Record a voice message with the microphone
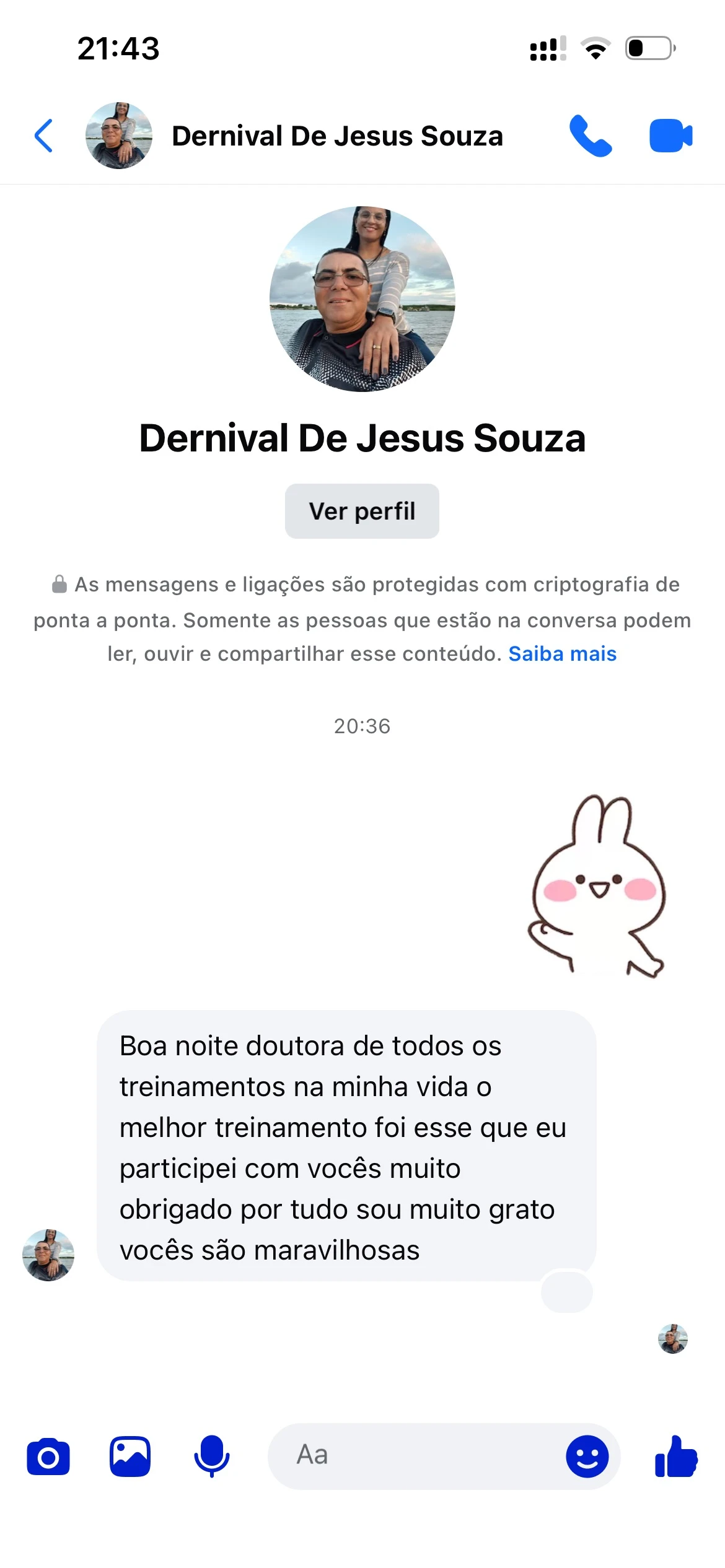This screenshot has height=1568, width=725. pyautogui.click(x=211, y=1457)
